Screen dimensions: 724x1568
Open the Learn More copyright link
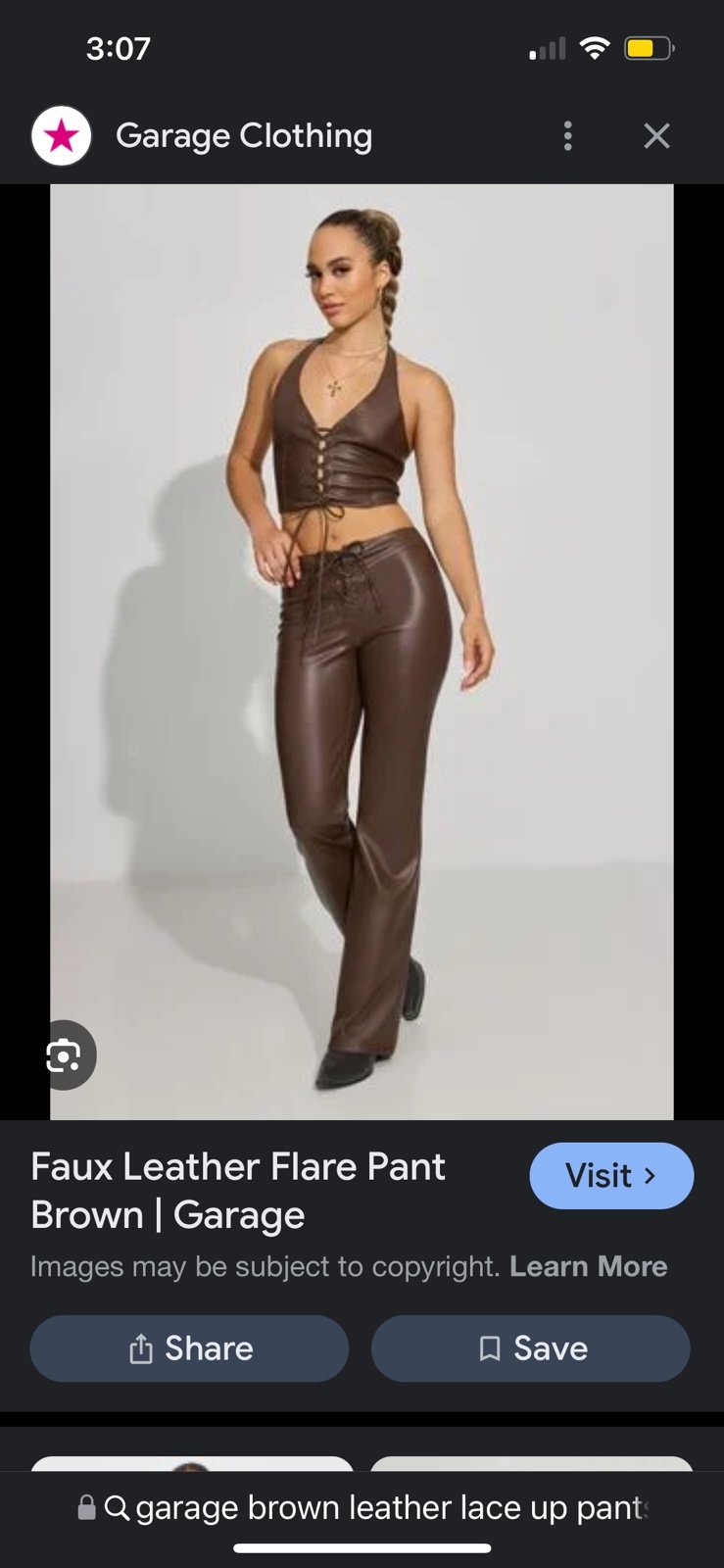click(x=588, y=1266)
